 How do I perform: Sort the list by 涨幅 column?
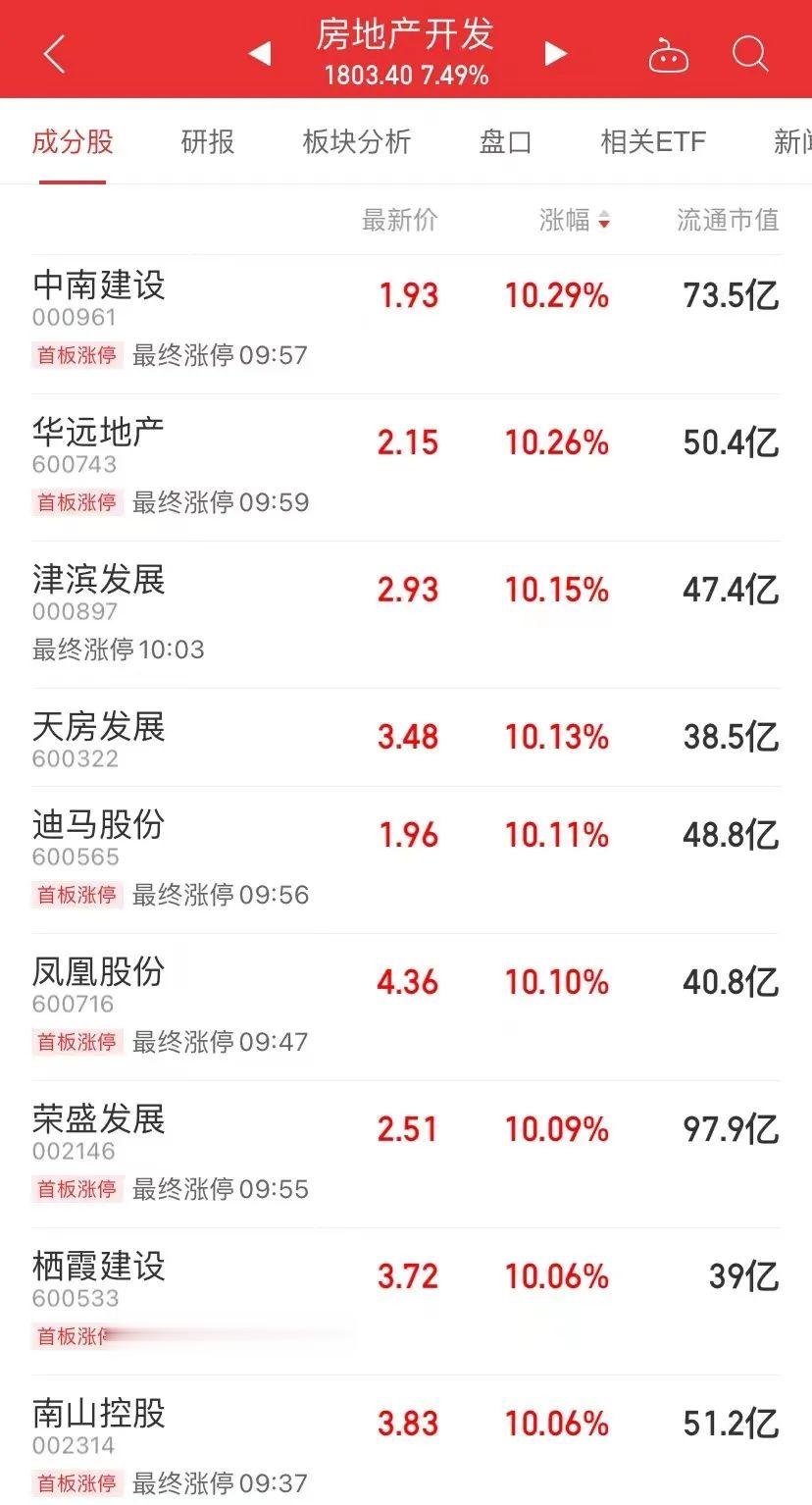(575, 220)
